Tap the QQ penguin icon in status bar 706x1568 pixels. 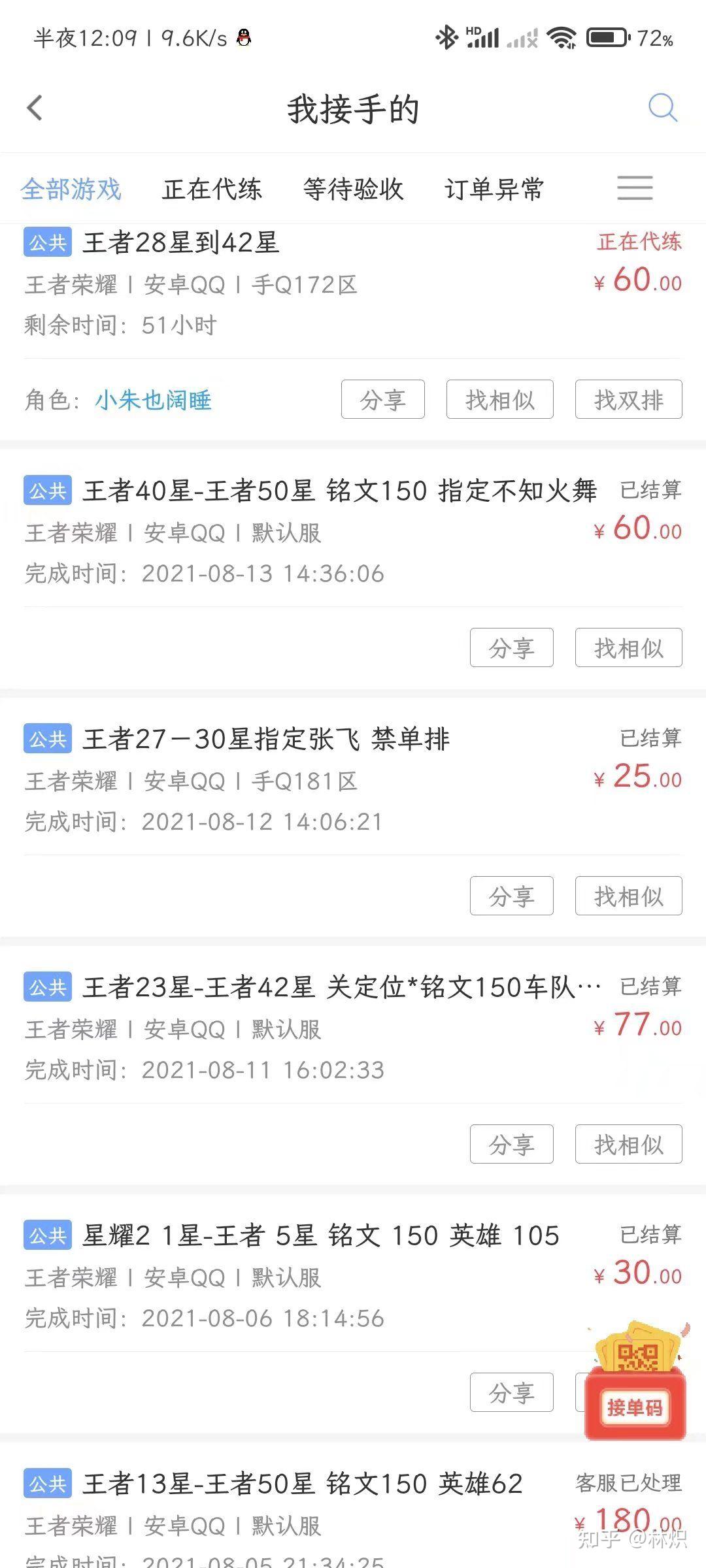(x=244, y=37)
